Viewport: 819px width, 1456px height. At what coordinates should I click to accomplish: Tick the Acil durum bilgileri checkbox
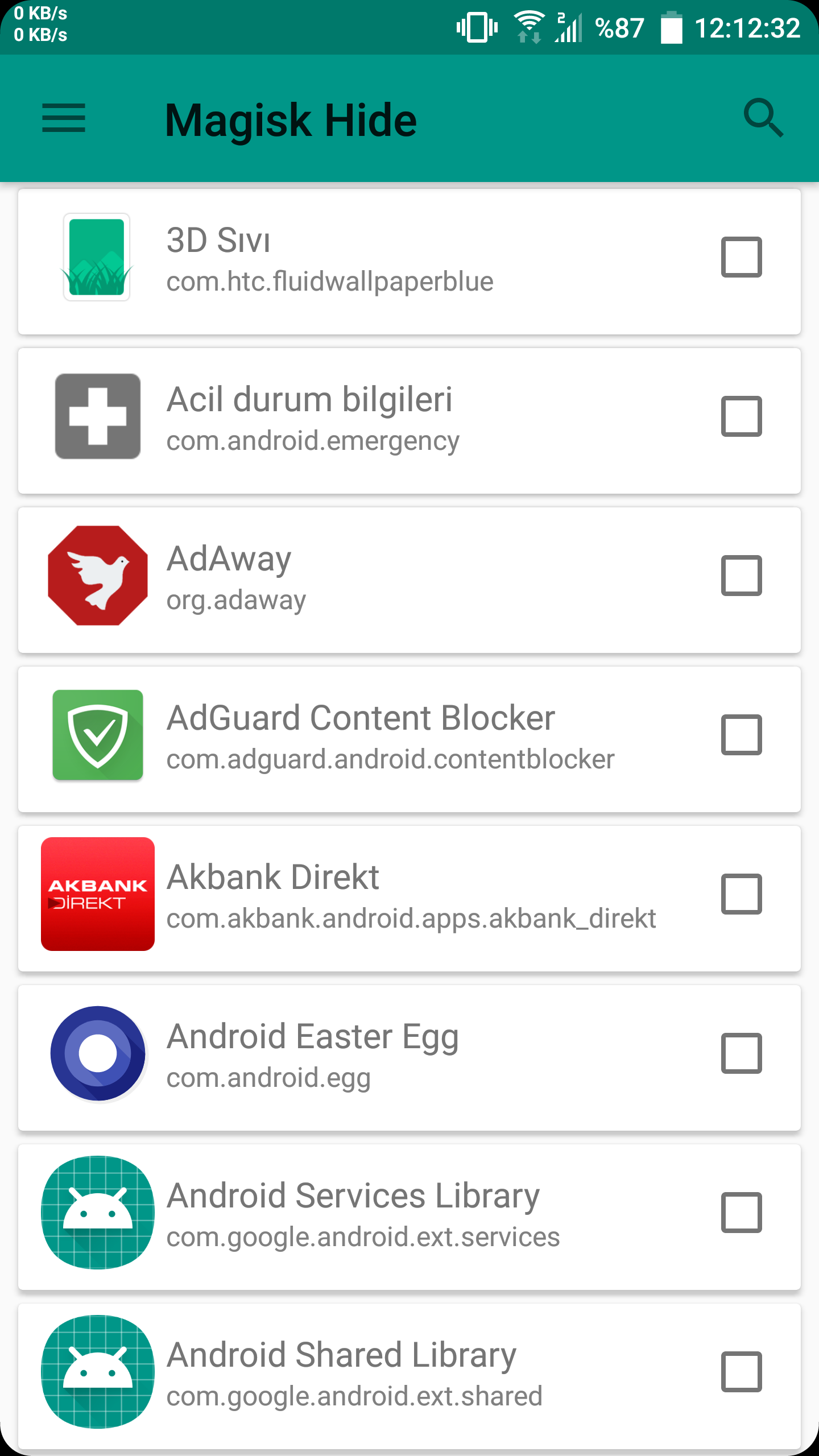coord(741,416)
